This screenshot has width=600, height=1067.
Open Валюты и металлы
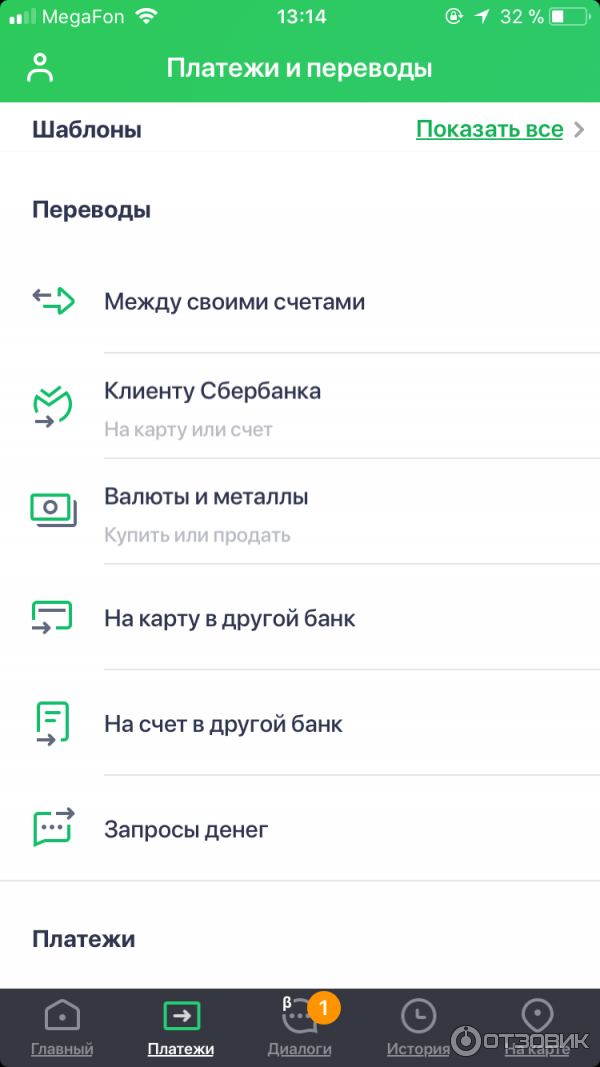[x=206, y=512]
